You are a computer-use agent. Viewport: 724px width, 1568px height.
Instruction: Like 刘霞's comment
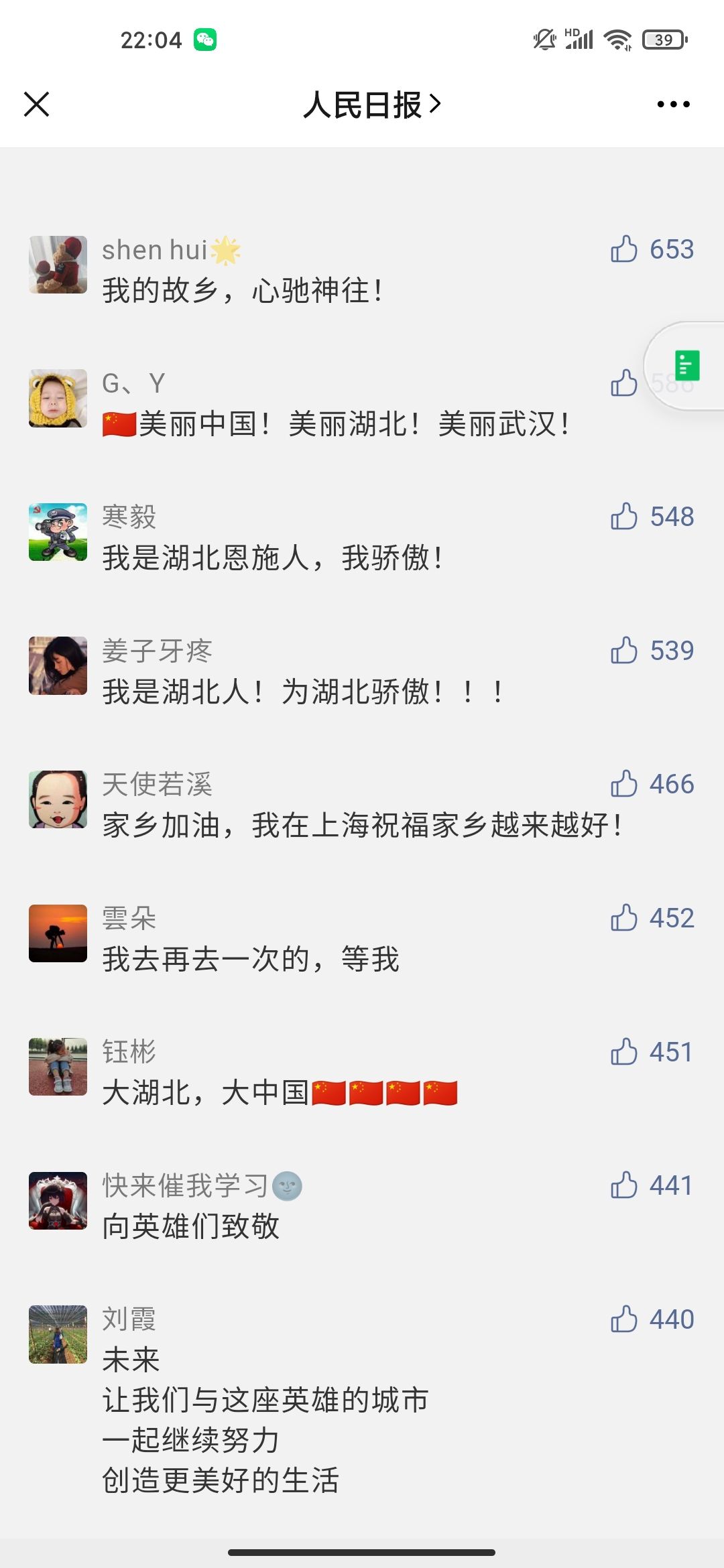click(x=624, y=1319)
